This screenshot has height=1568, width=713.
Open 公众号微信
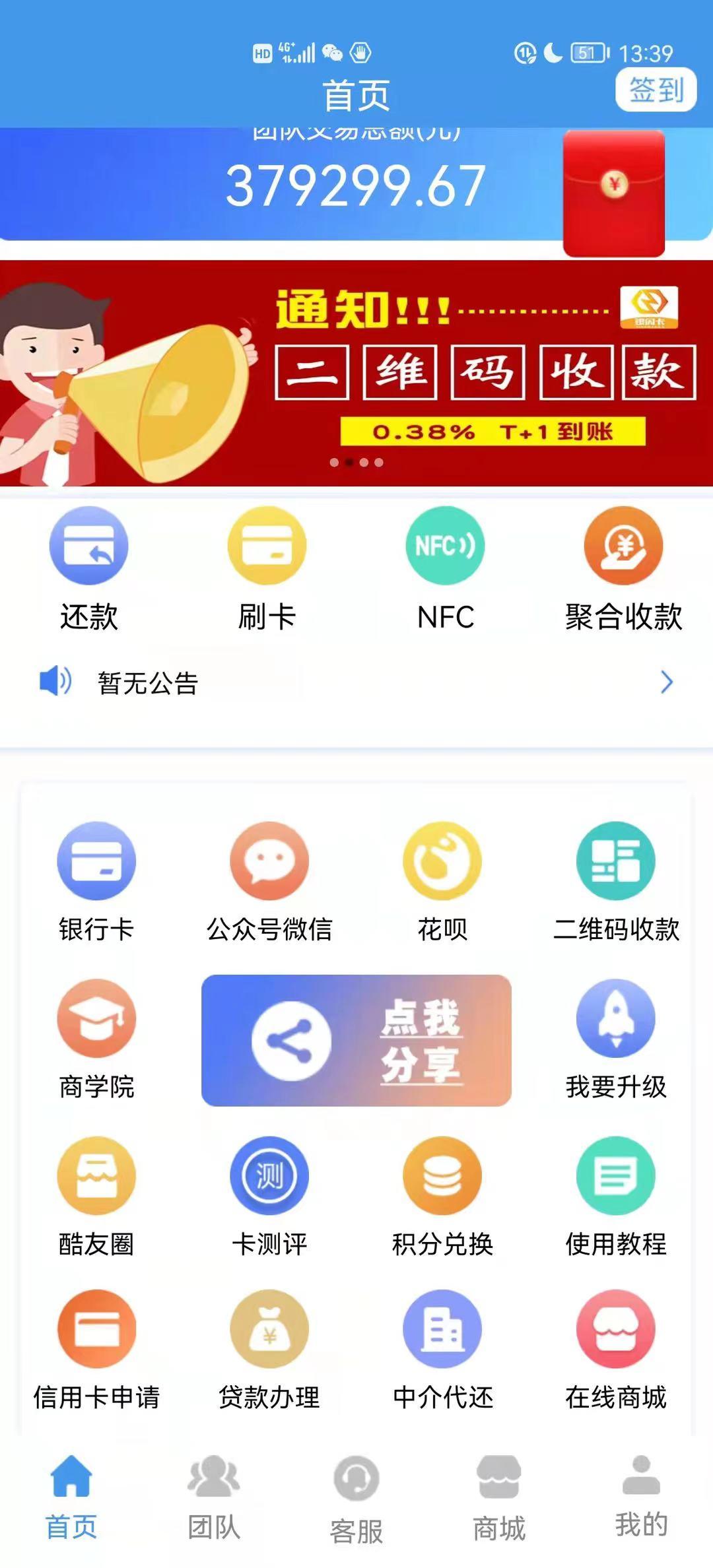[269, 881]
